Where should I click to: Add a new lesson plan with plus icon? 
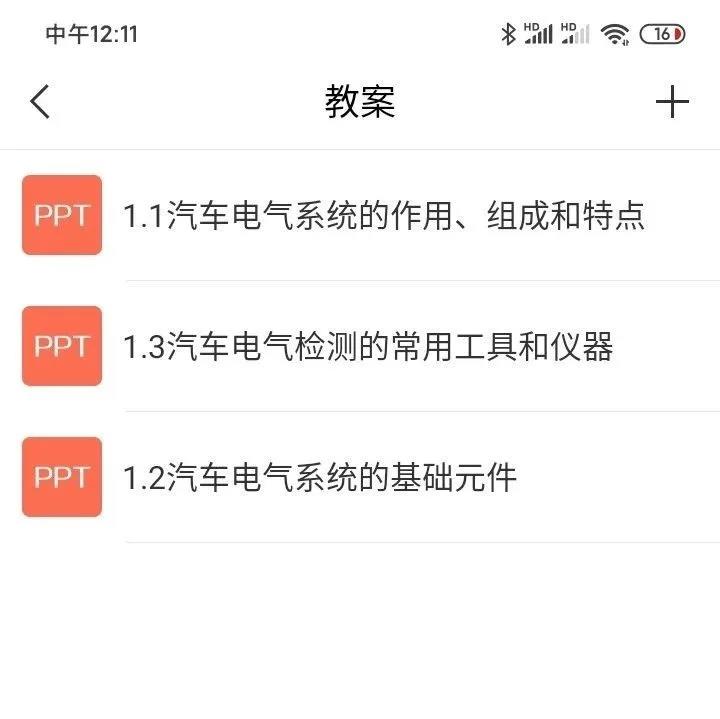[x=672, y=102]
